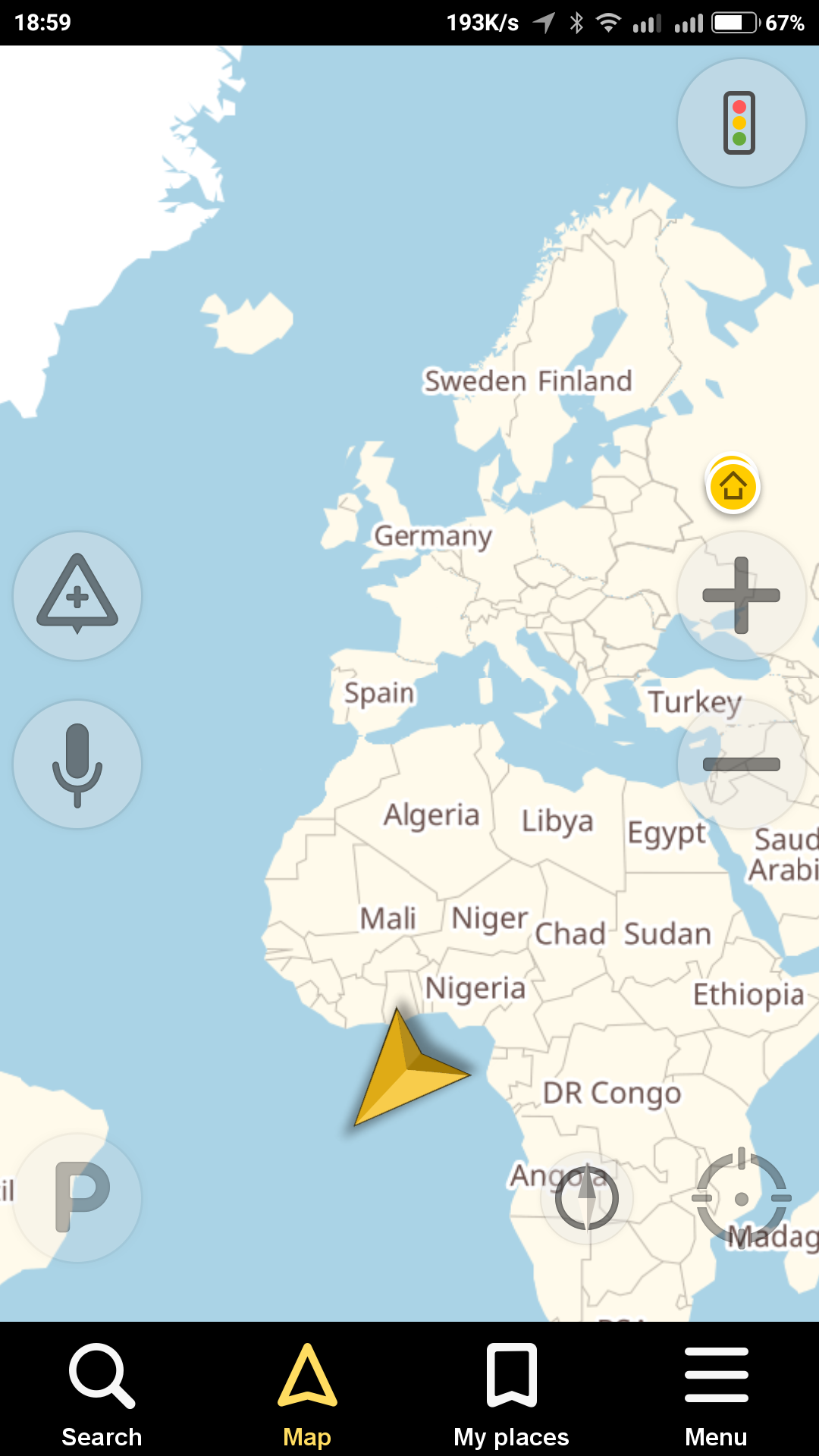
Task: Add a road event report
Action: point(77,595)
